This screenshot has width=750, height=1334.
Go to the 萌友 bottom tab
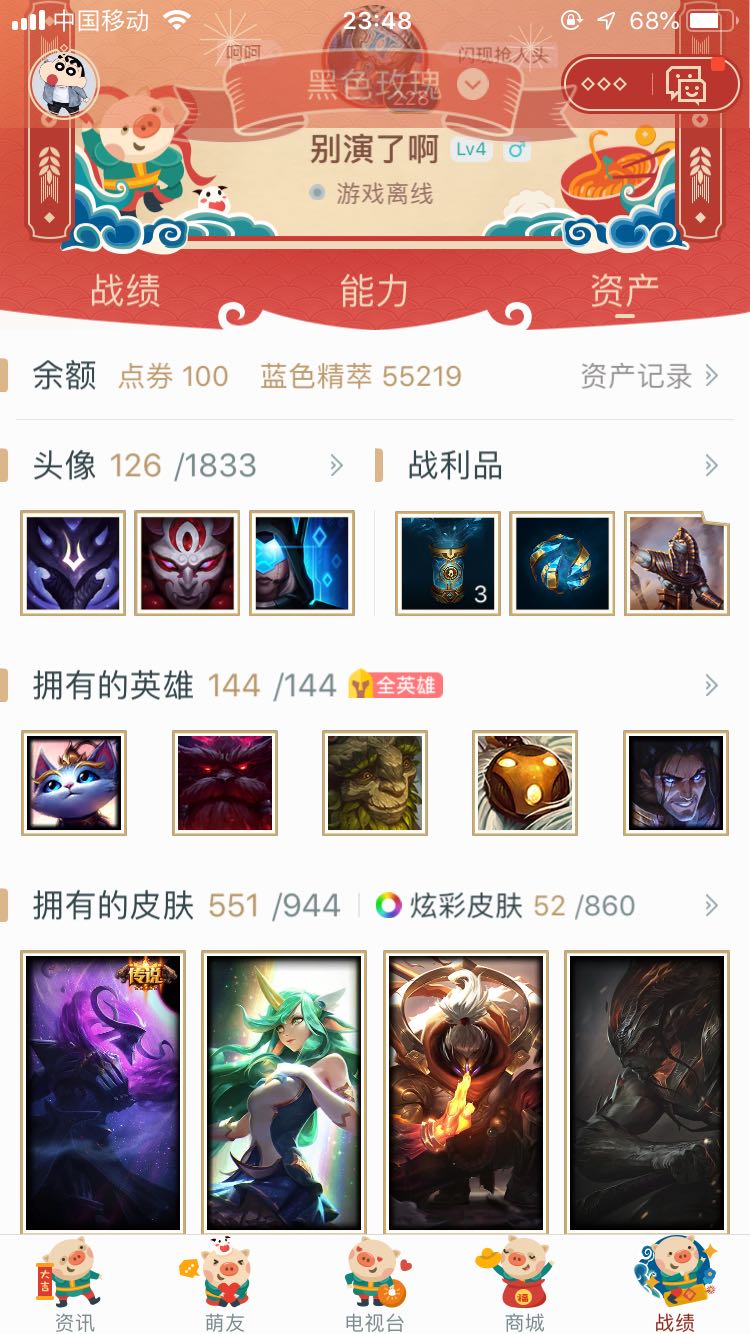click(x=224, y=1285)
